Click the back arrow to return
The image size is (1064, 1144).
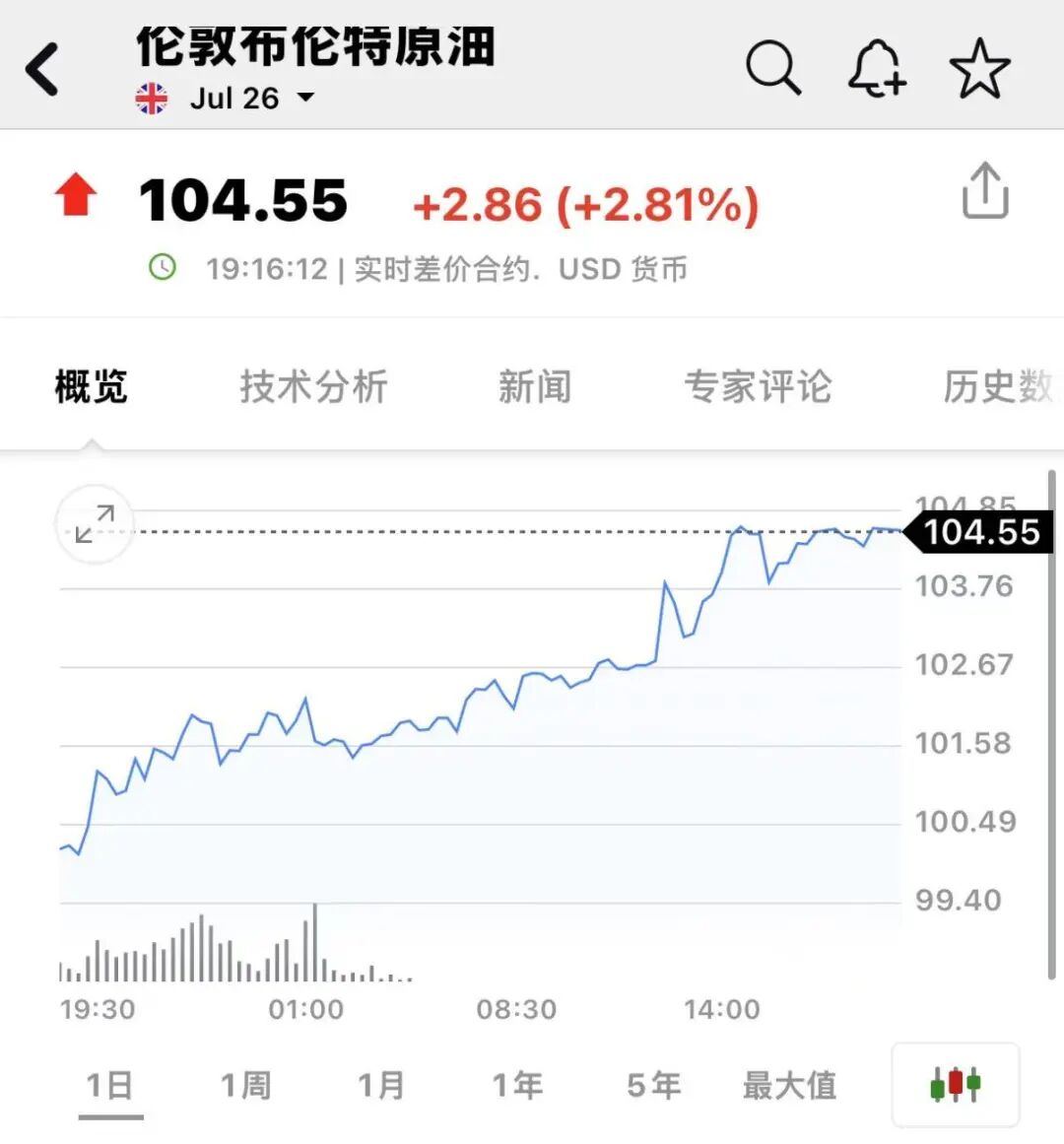41,66
